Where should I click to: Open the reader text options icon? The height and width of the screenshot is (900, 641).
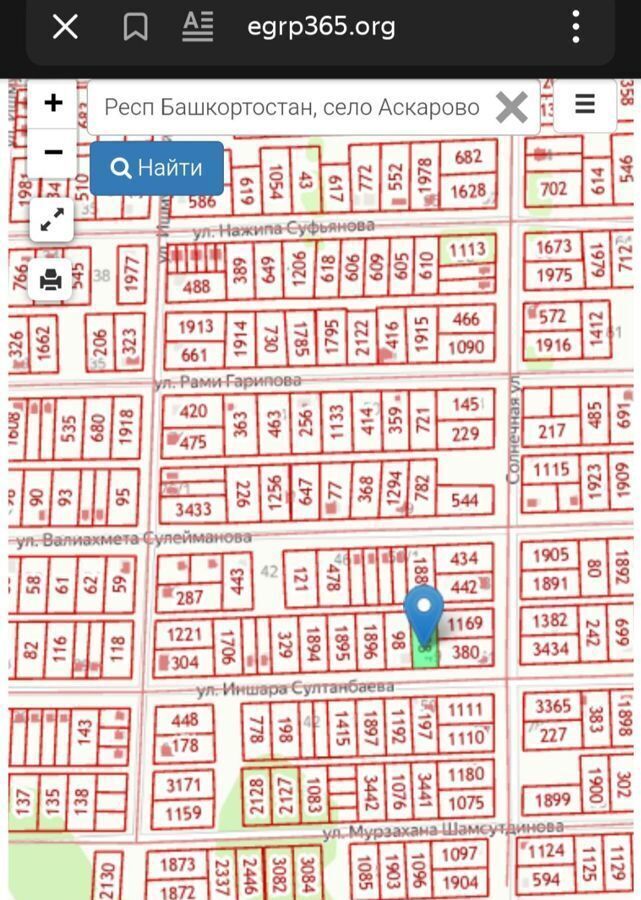(198, 27)
